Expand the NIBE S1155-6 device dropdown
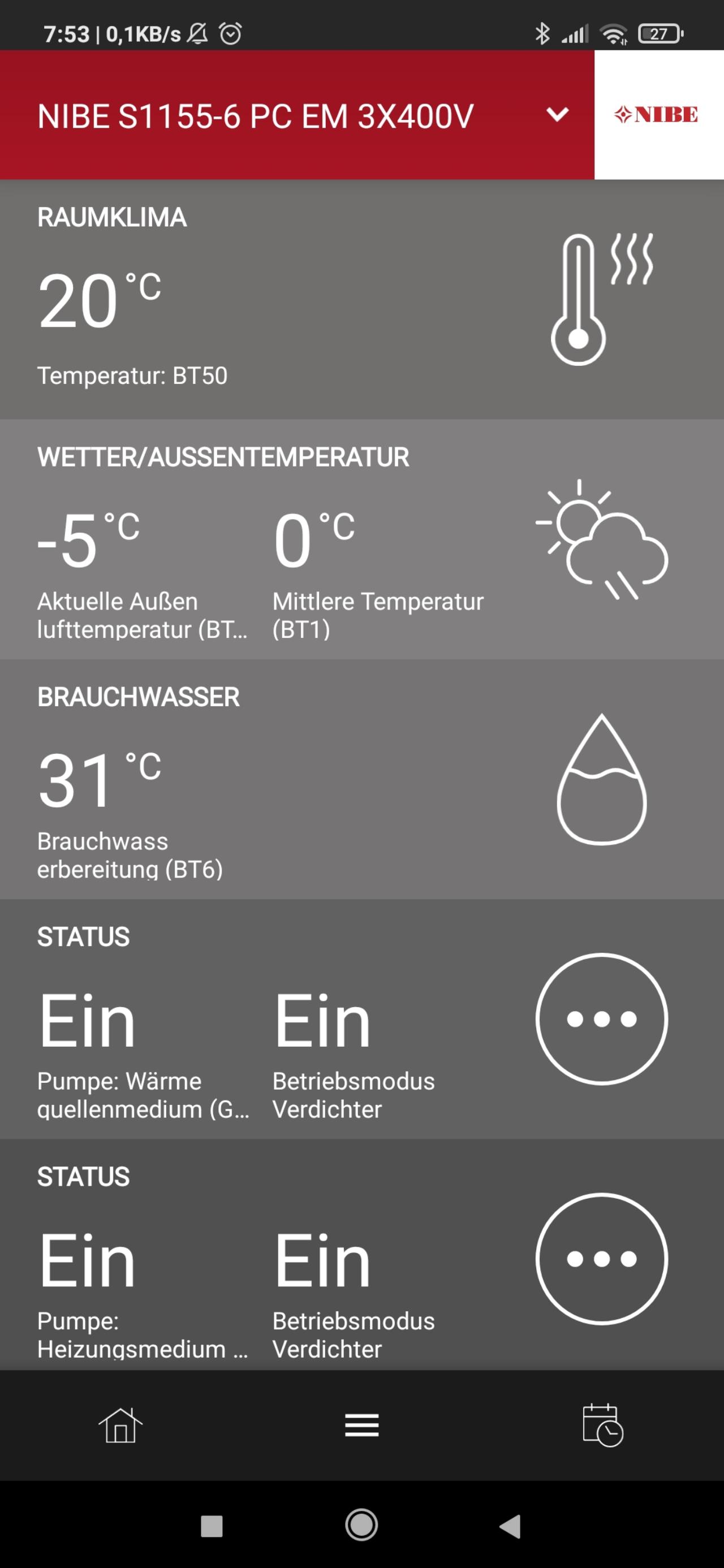This screenshot has height=1568, width=724. [557, 114]
